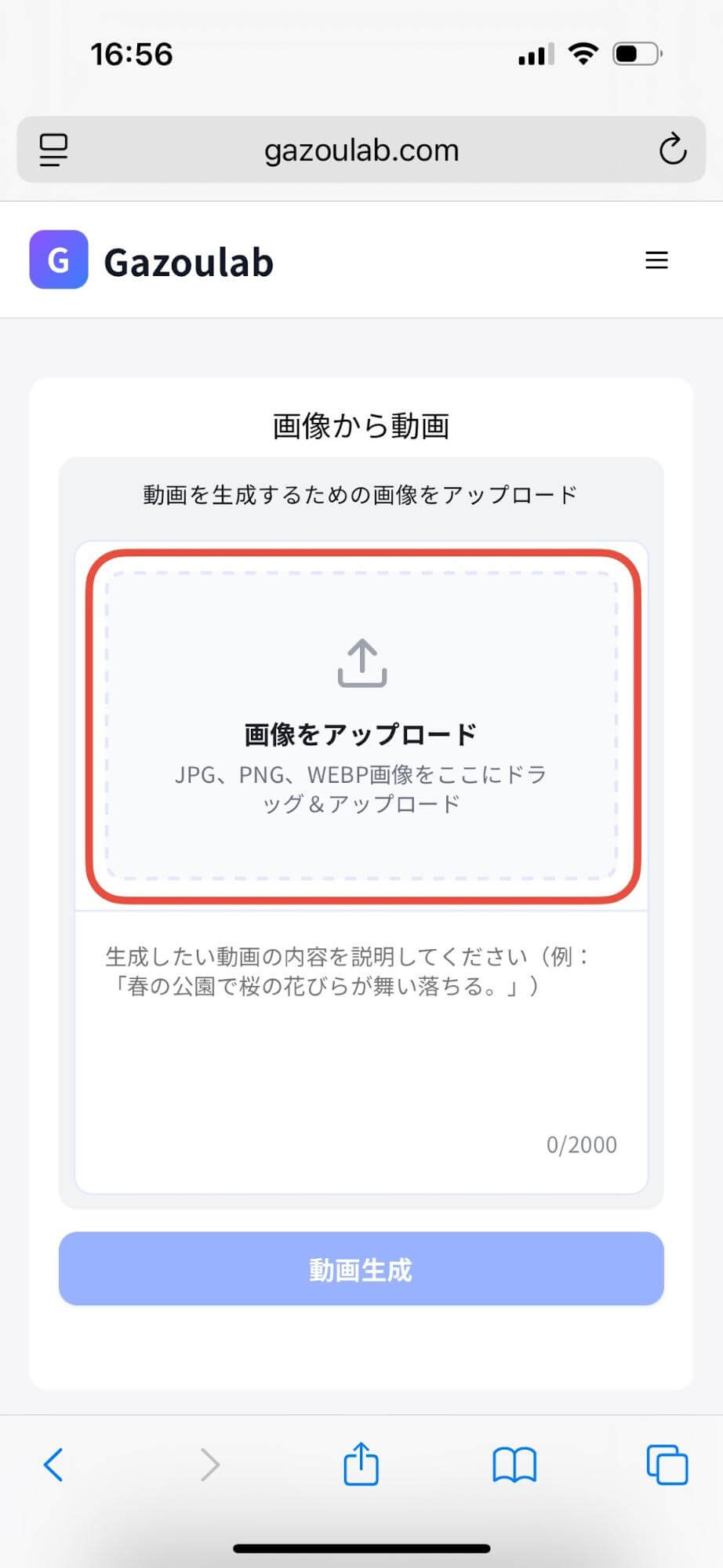This screenshot has width=723, height=1568.
Task: Tap the 16:56 clock in the status bar
Action: (133, 53)
